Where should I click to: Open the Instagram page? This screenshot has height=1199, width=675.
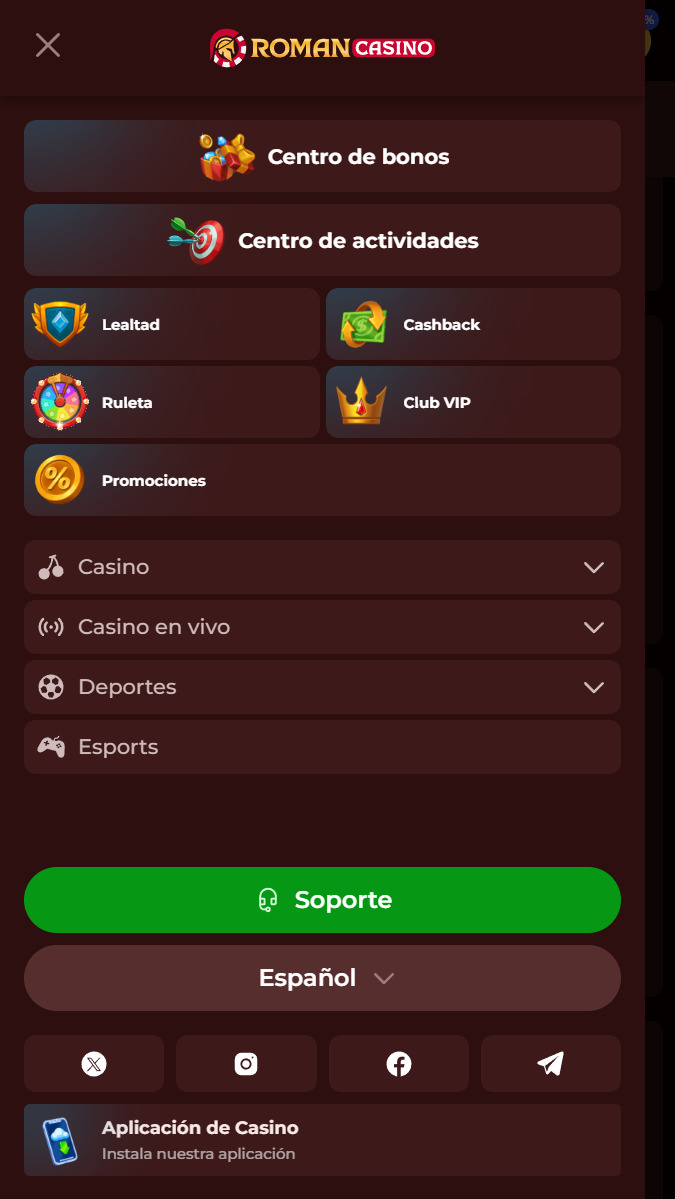coord(246,1064)
